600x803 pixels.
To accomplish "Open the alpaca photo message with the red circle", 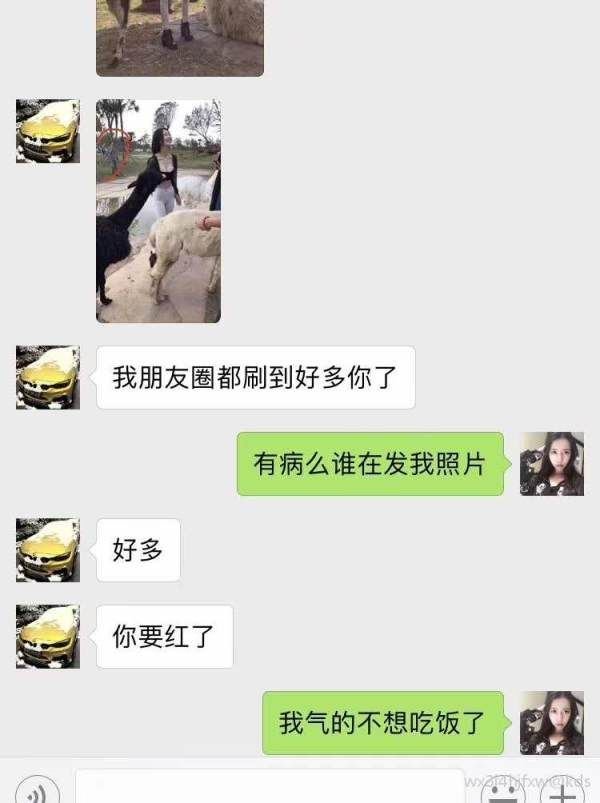I will pos(158,211).
